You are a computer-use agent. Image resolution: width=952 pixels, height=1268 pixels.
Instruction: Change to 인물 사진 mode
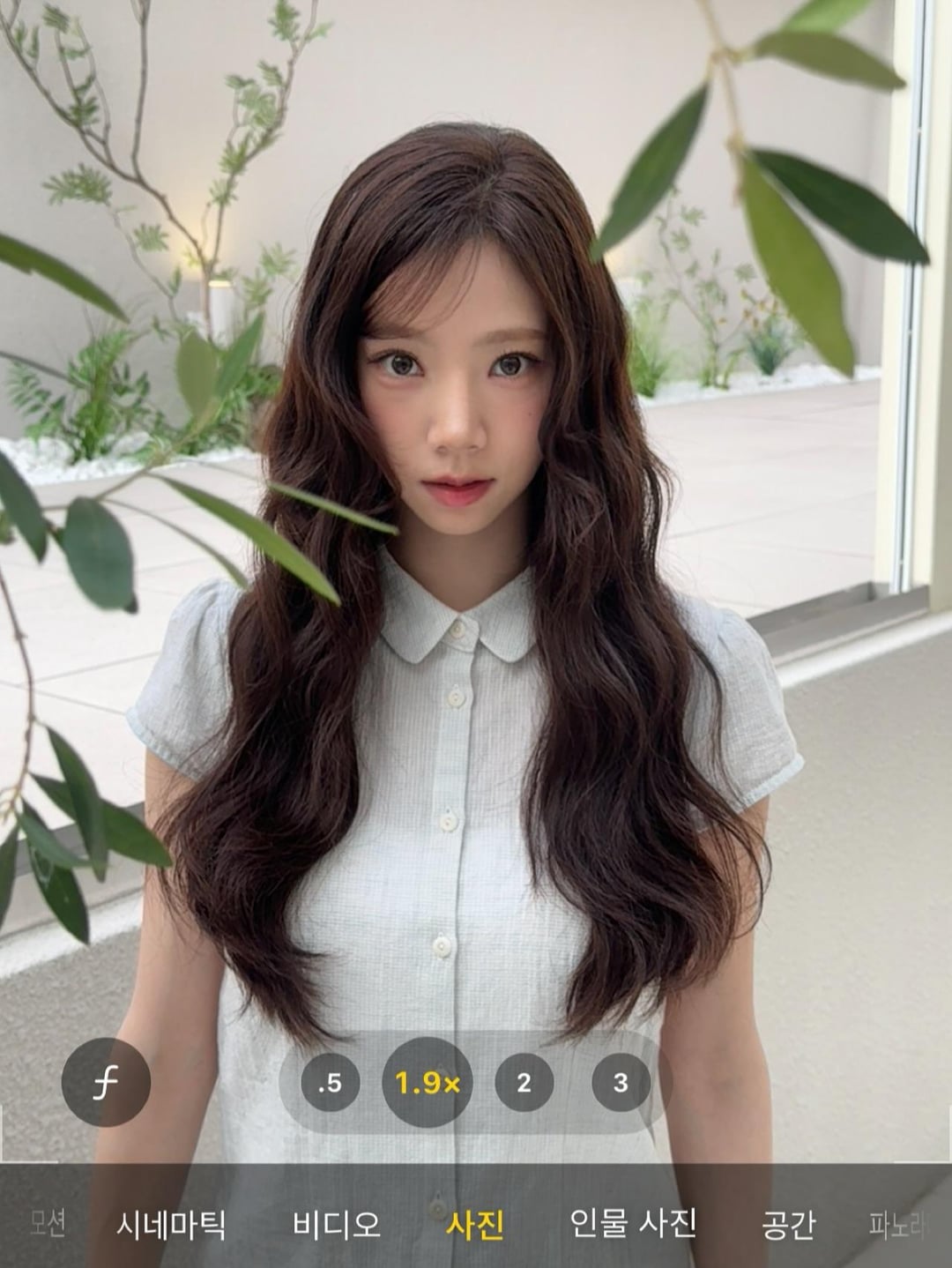[633, 1224]
